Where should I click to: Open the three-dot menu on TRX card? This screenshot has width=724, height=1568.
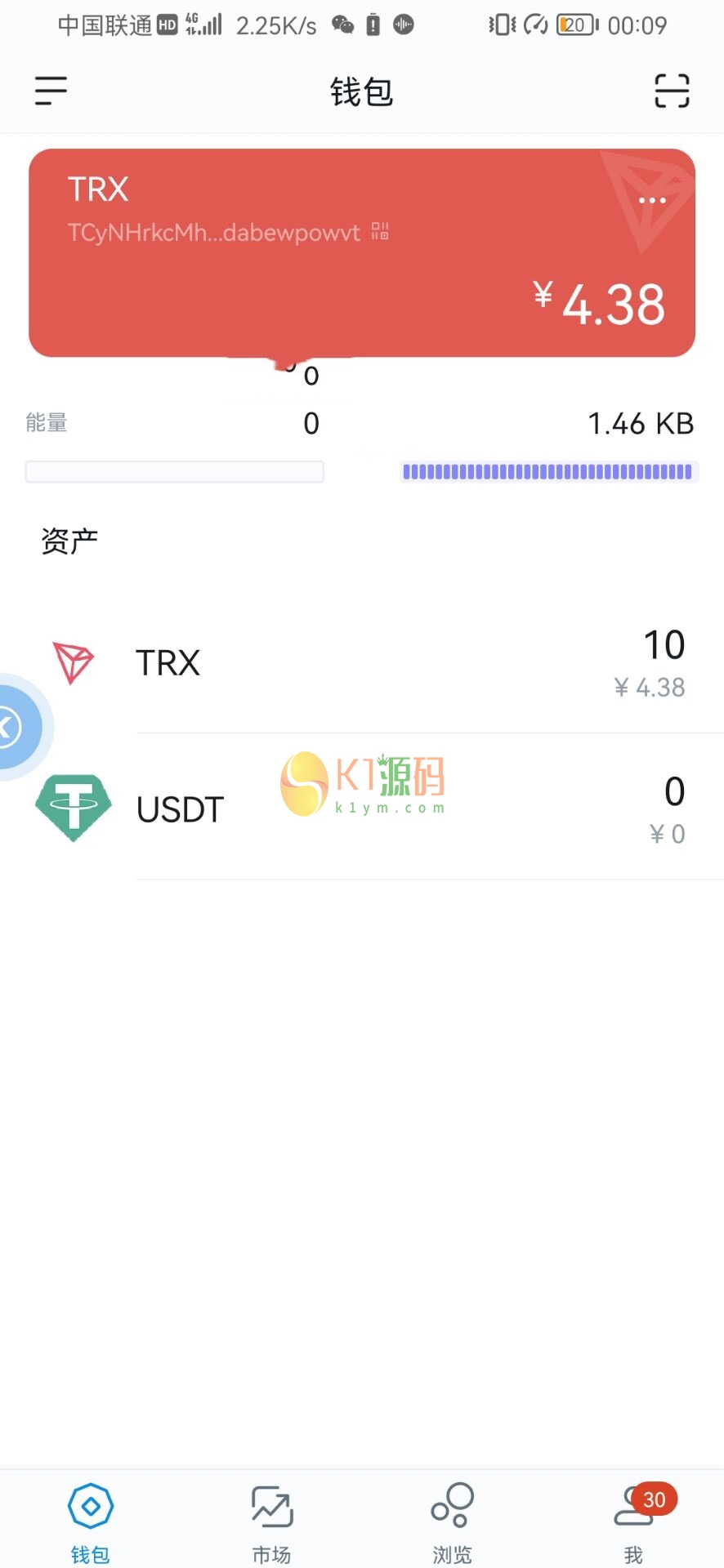652,200
